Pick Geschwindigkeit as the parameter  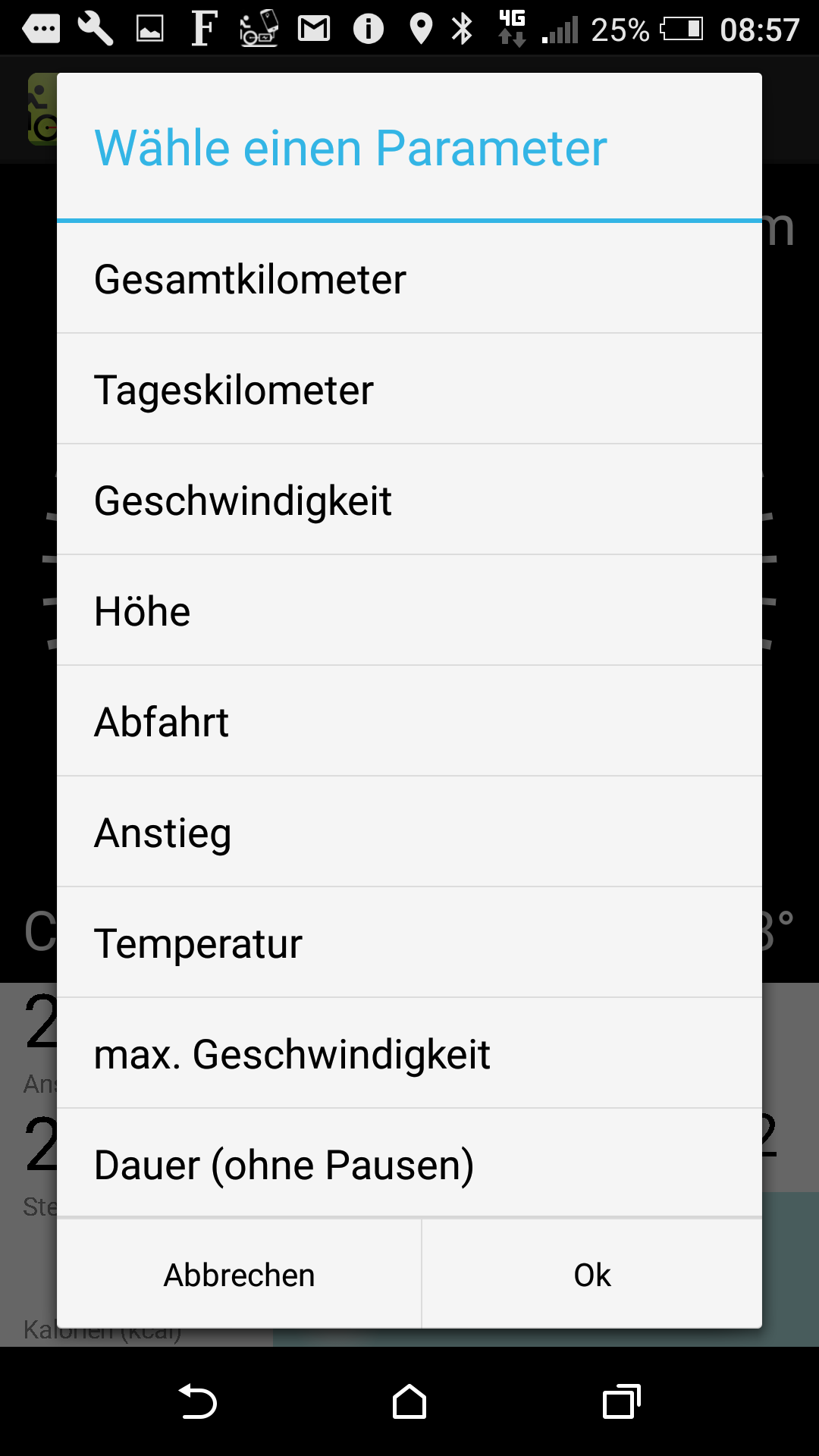pos(409,500)
